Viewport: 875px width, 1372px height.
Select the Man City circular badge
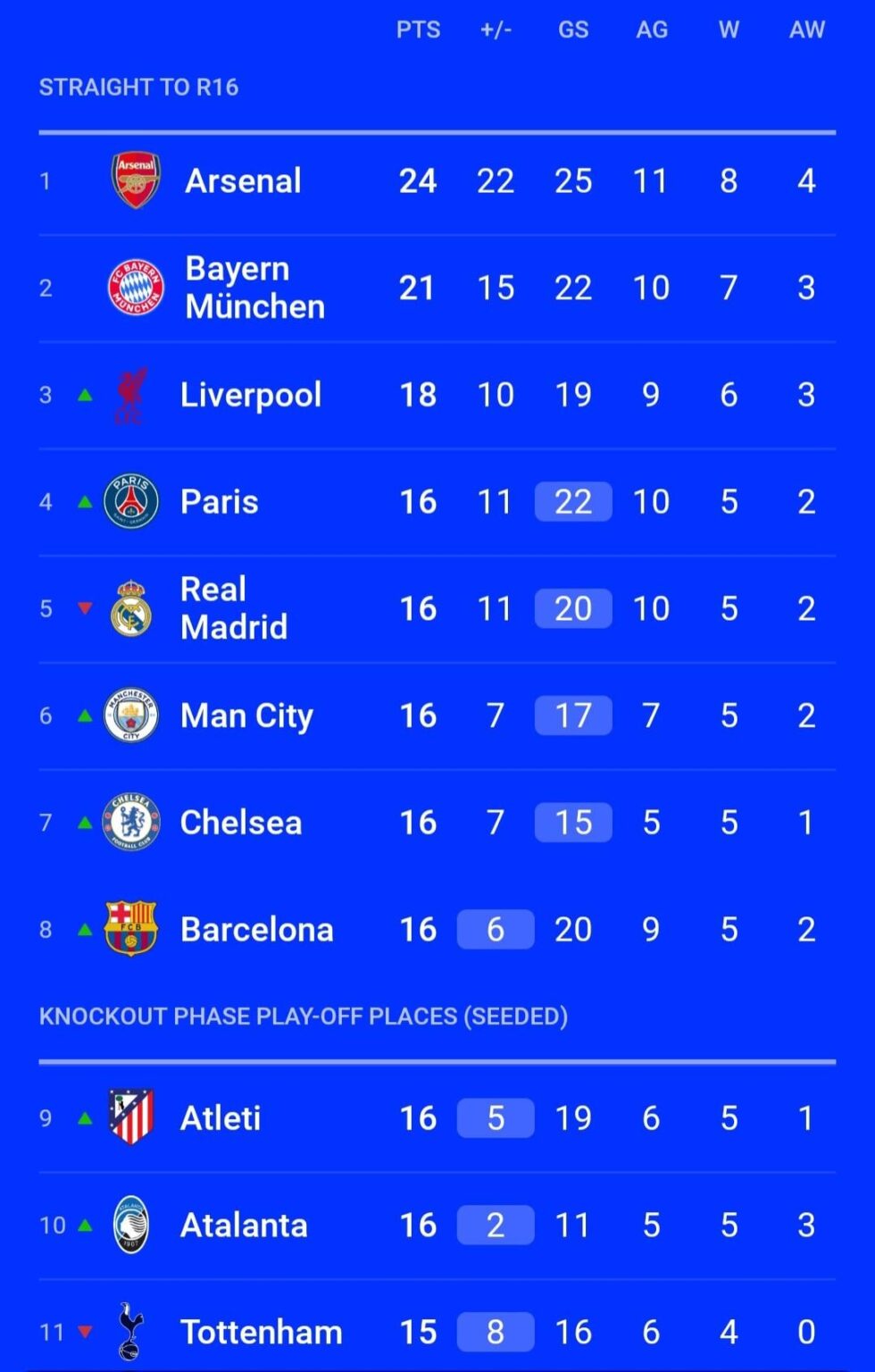click(130, 715)
